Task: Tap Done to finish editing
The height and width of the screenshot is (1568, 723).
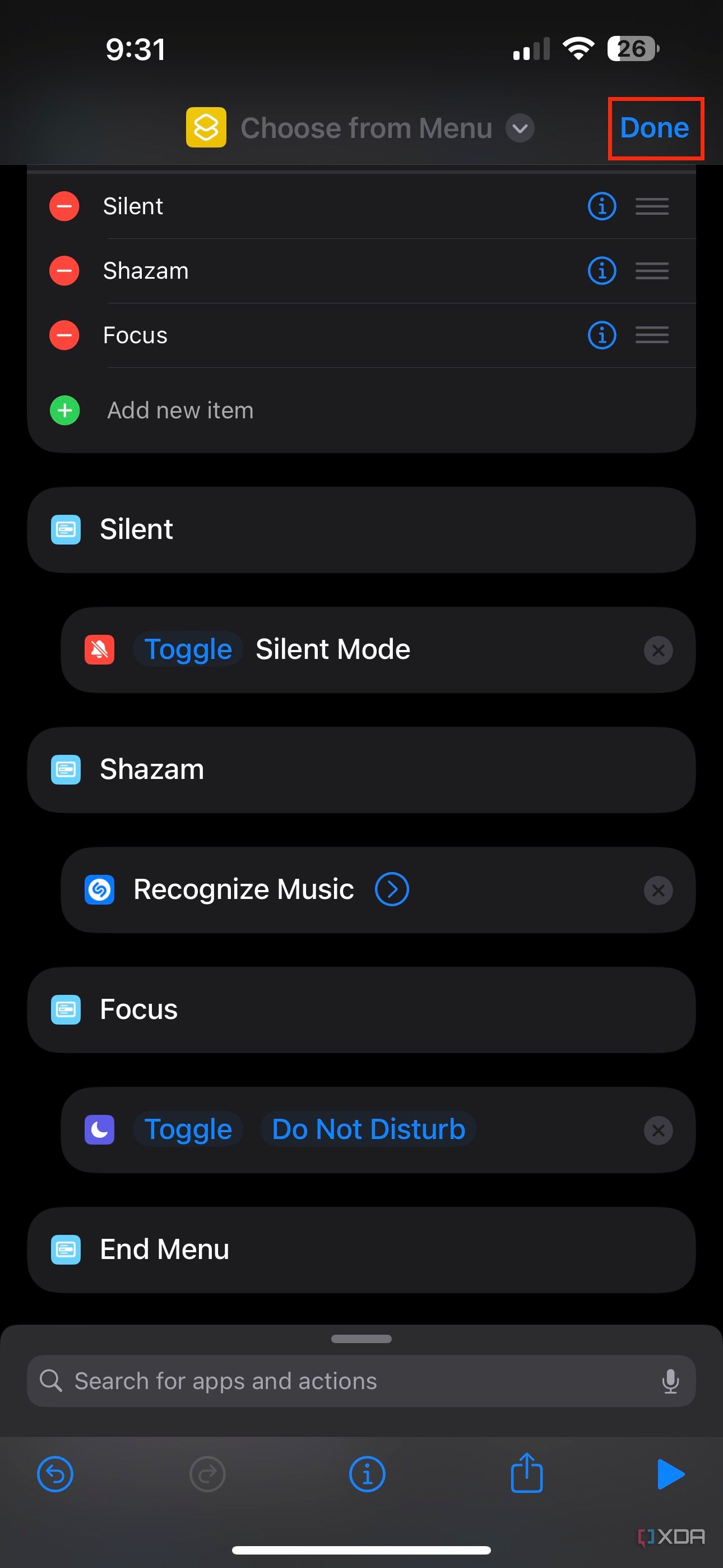Action: click(x=654, y=128)
